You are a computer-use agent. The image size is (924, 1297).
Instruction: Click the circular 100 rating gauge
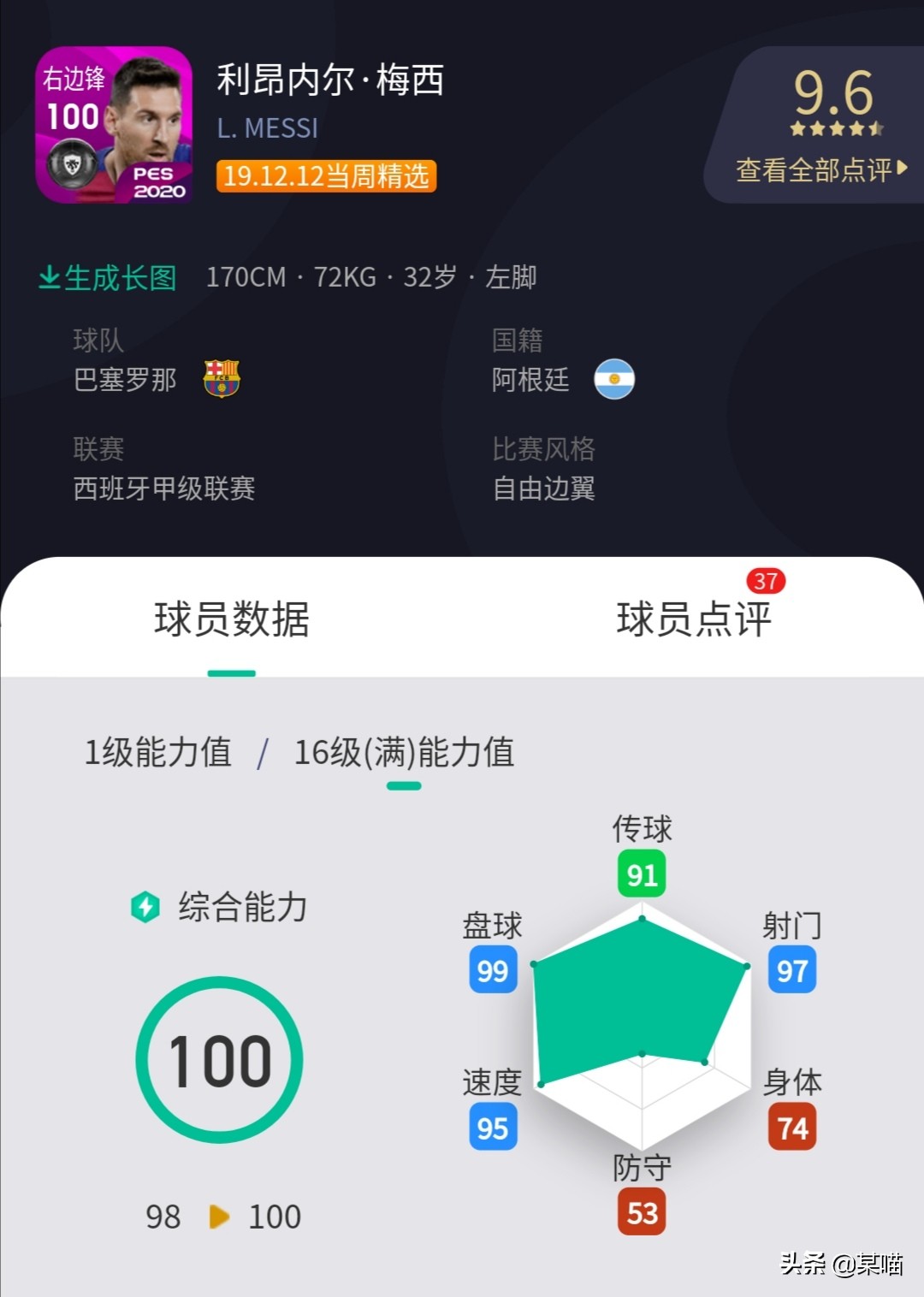coord(217,1058)
